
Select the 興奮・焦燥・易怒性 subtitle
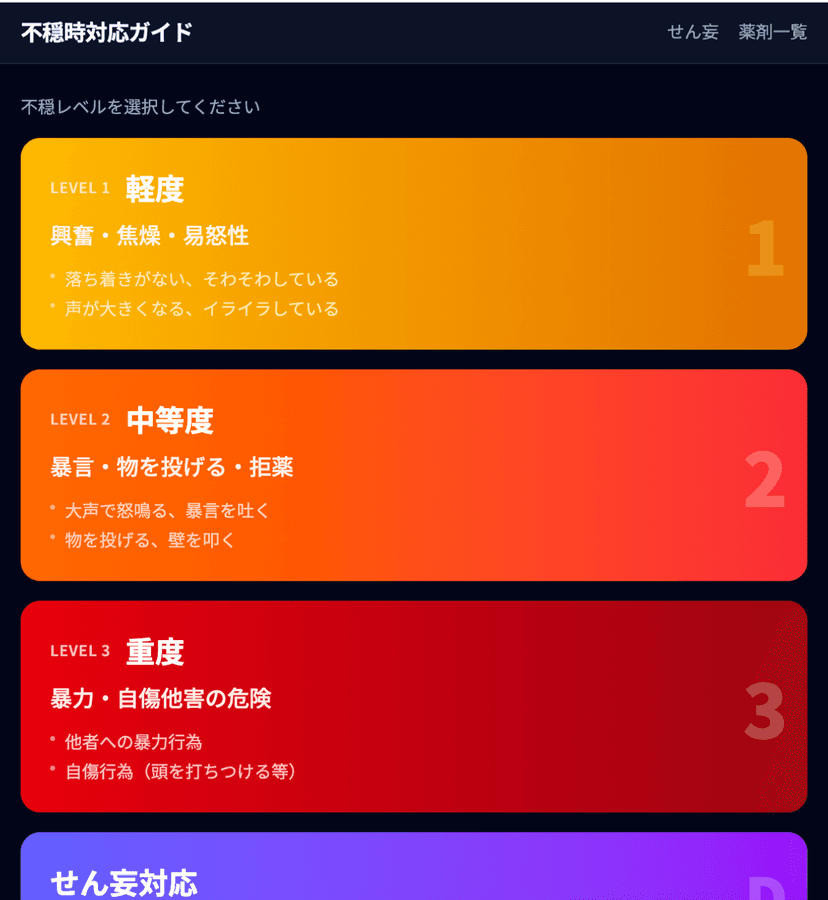click(x=148, y=237)
